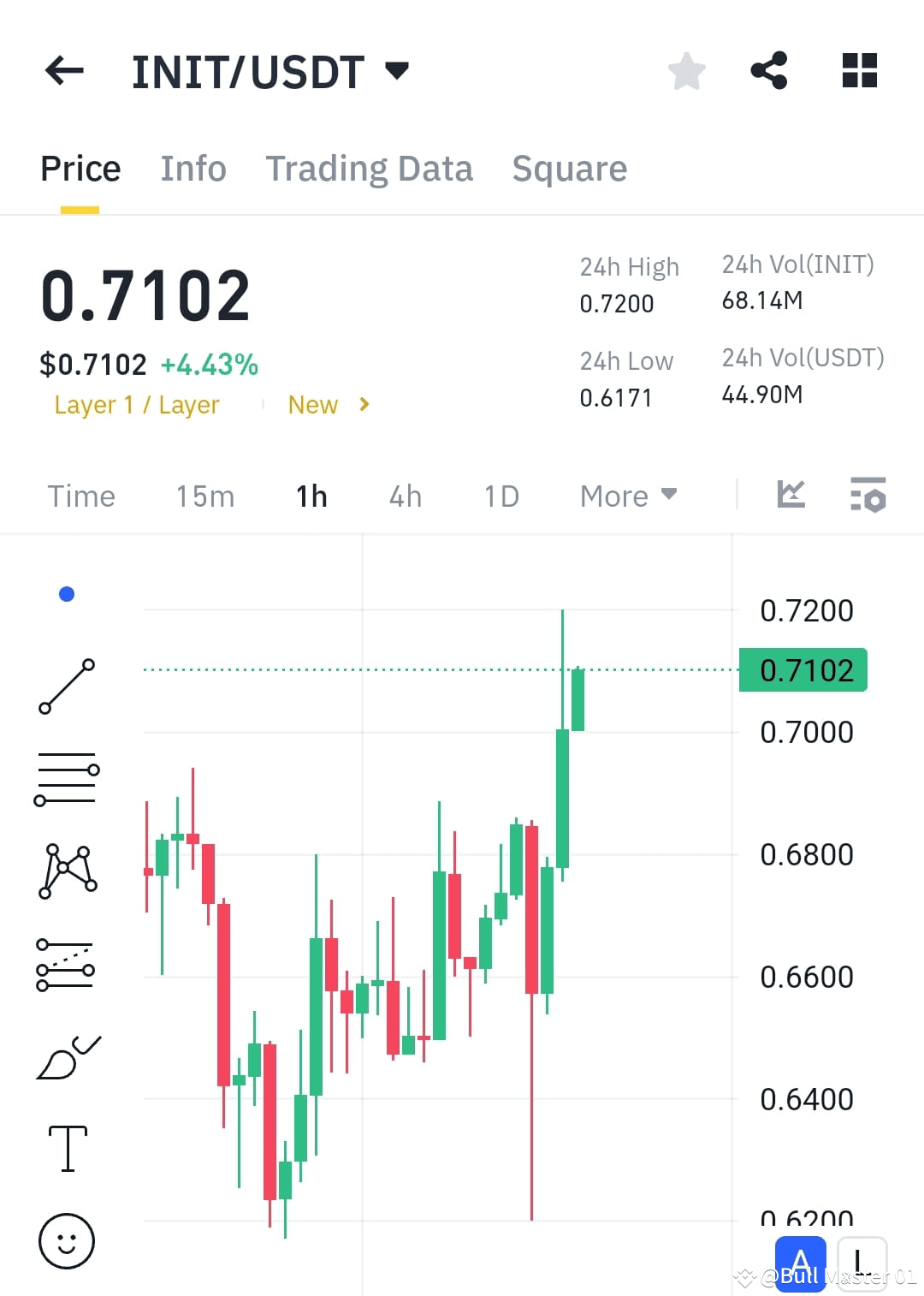Select the text annotation tool
This screenshot has width=924, height=1296.
pyautogui.click(x=67, y=1147)
